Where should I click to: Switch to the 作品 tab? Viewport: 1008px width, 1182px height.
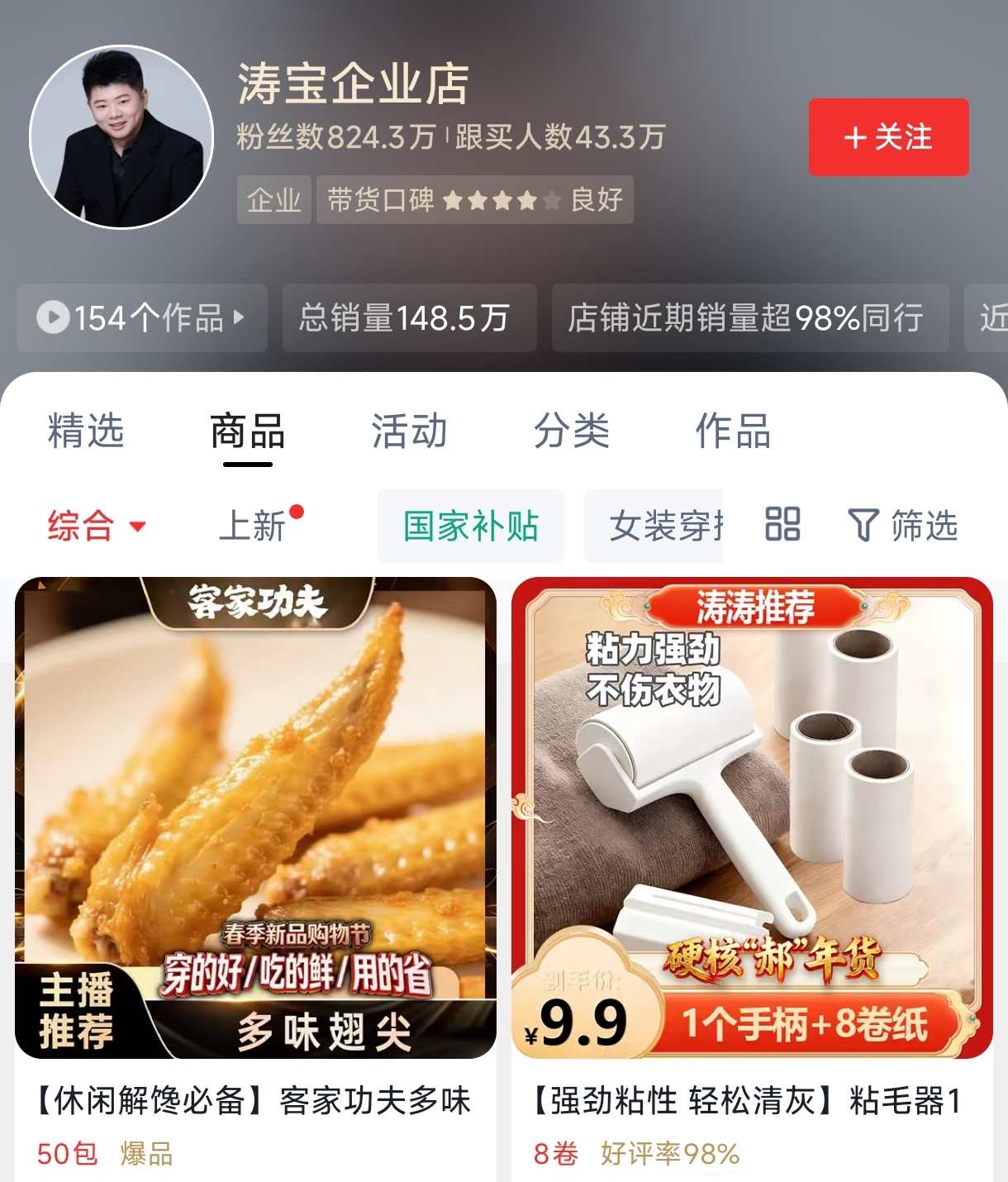(731, 431)
